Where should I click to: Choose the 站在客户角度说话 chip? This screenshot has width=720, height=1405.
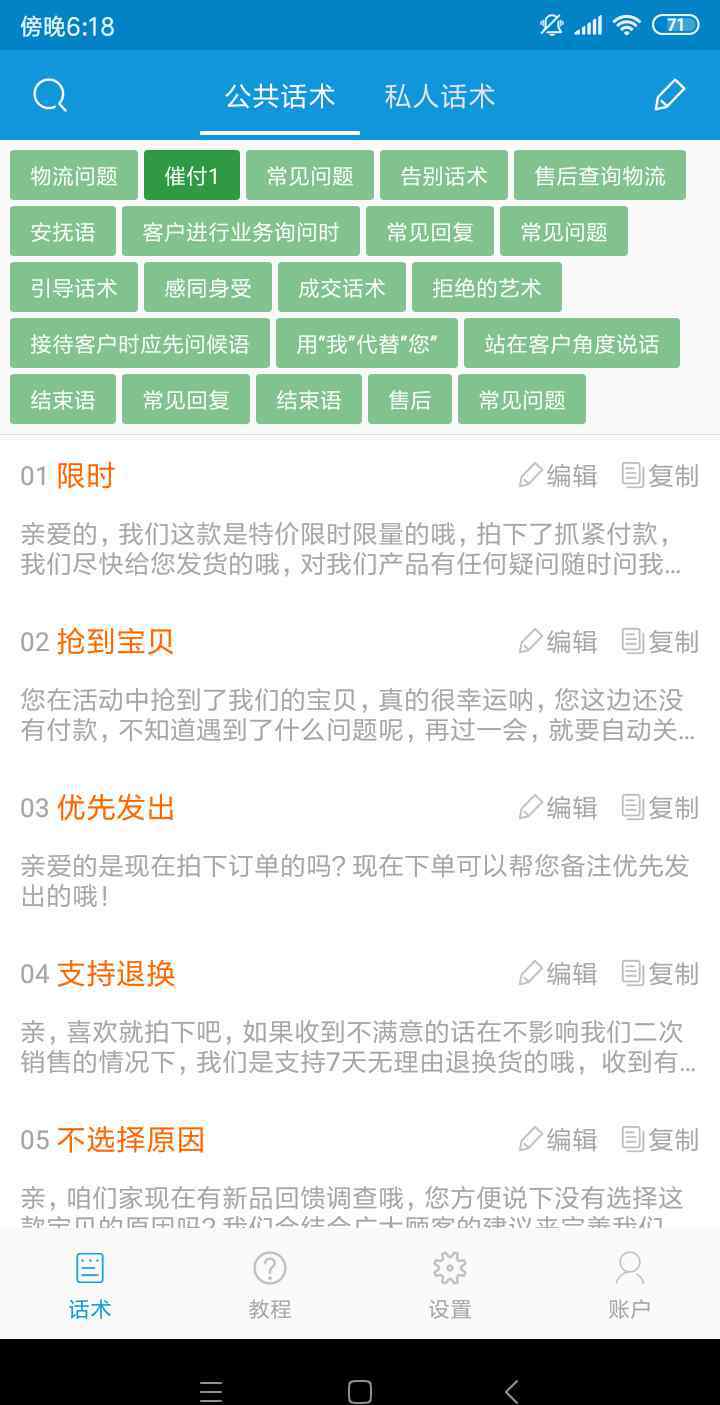pyautogui.click(x=572, y=344)
